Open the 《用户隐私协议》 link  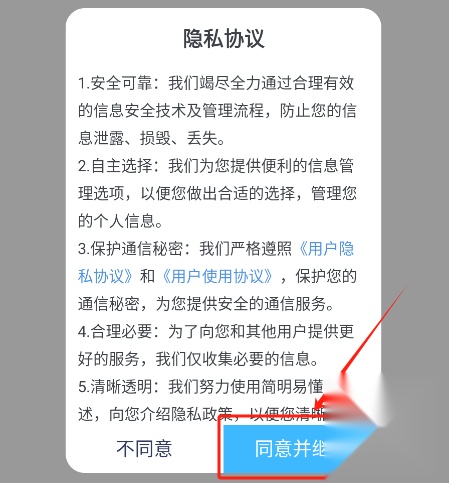pyautogui.click(x=326, y=249)
